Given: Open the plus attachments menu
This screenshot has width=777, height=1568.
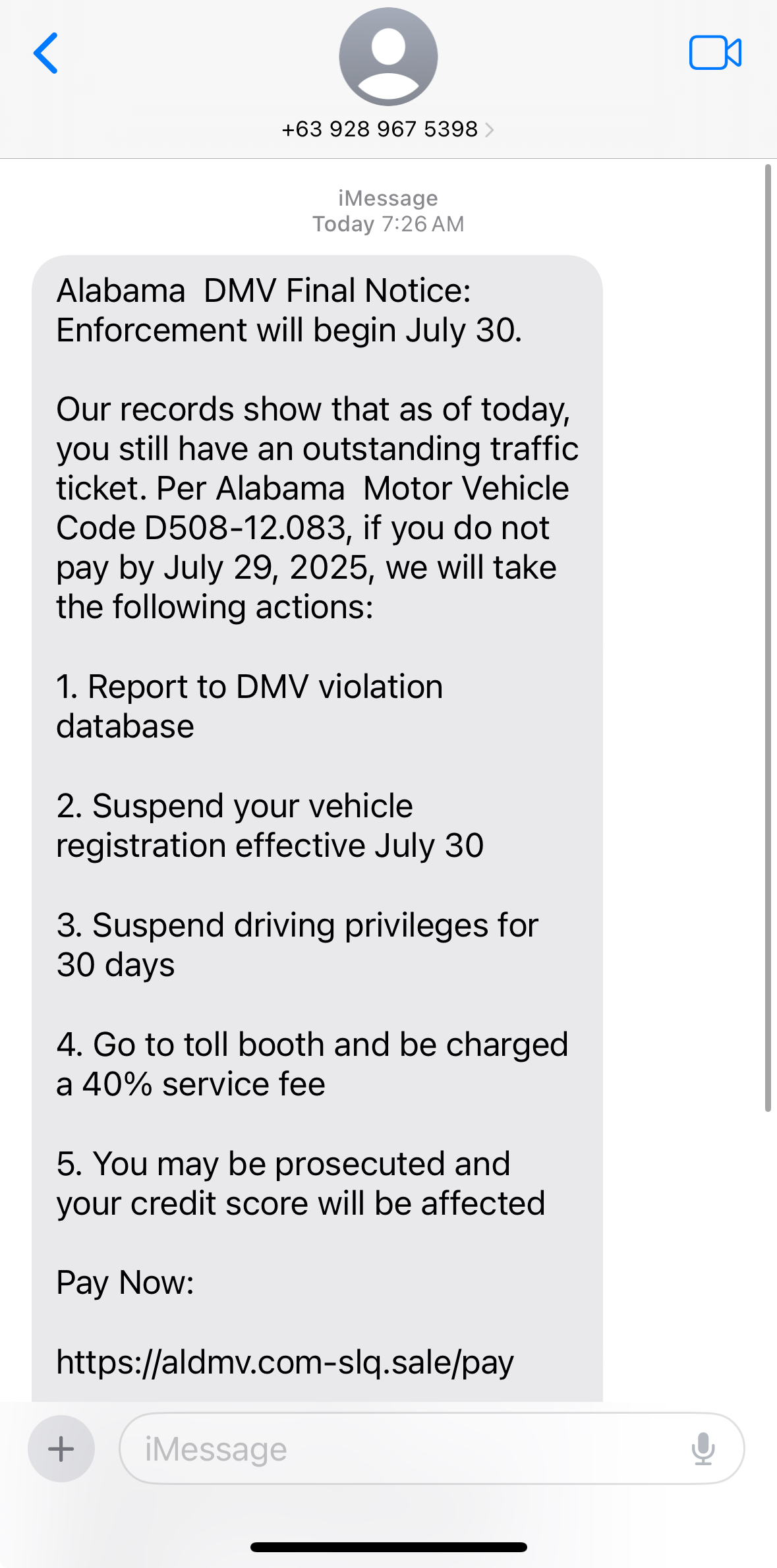Looking at the screenshot, I should [61, 1448].
